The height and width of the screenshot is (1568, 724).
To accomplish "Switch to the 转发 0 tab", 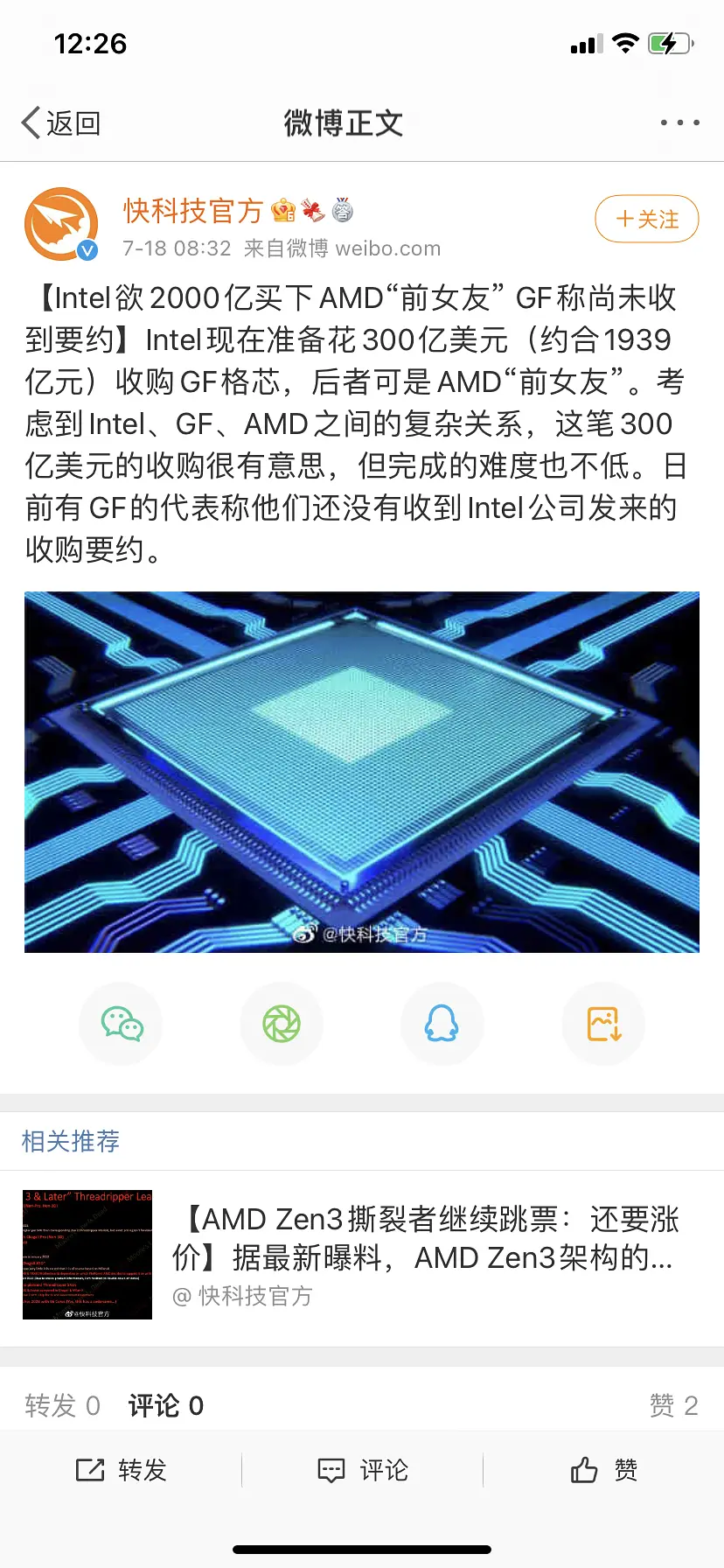I will [x=62, y=1405].
